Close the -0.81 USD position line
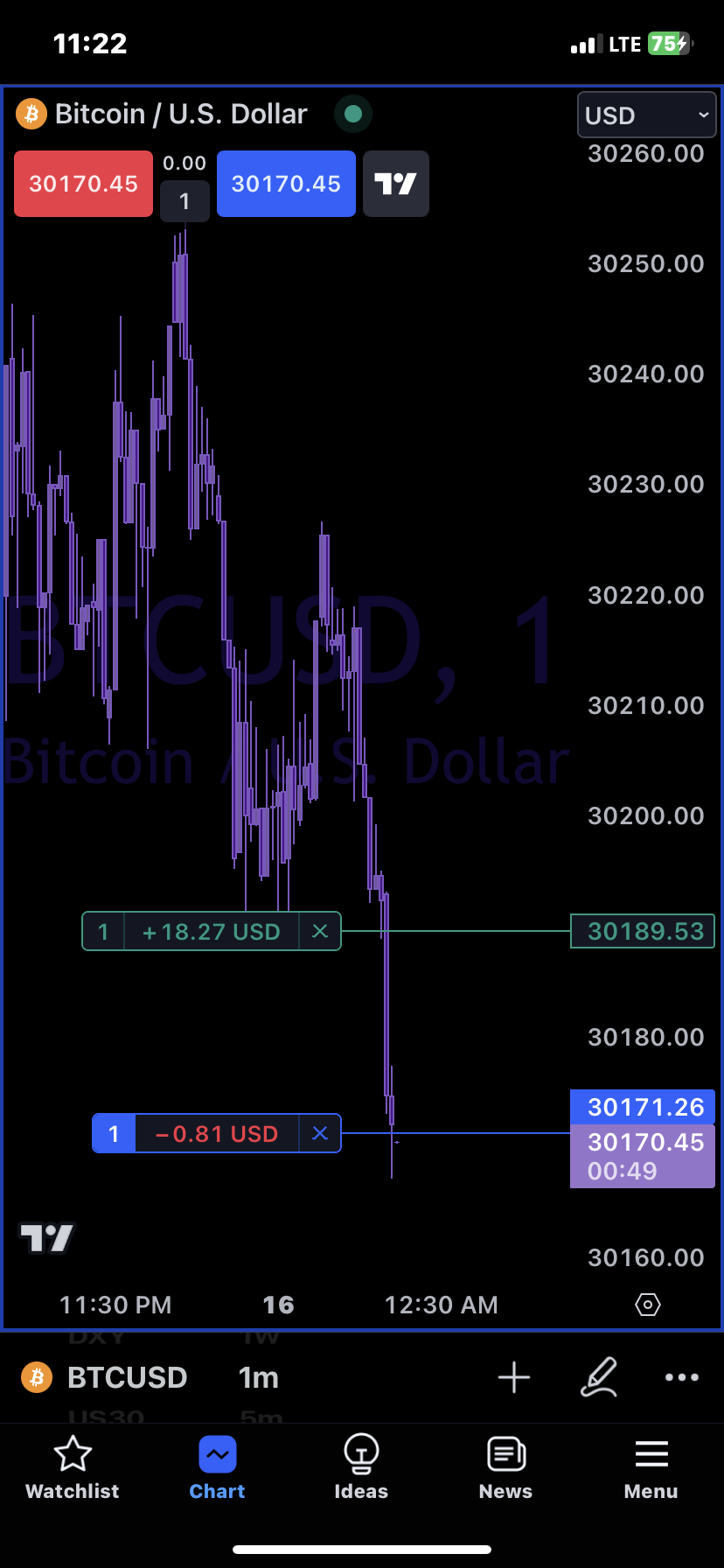 [320, 1134]
